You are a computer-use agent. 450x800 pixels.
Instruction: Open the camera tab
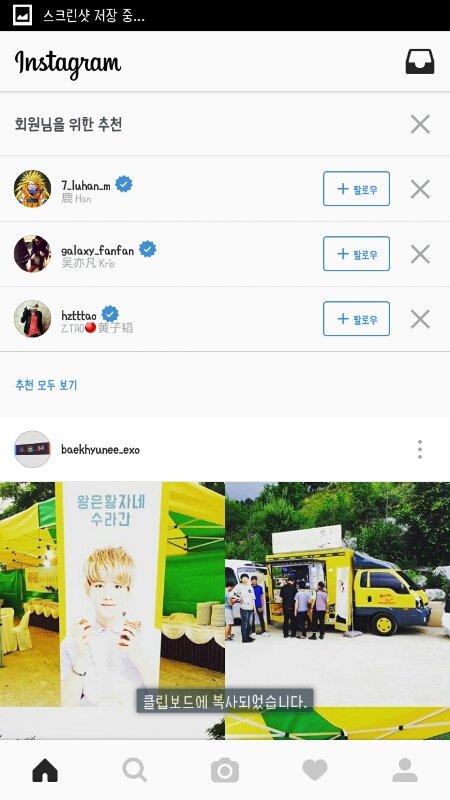(x=225, y=770)
